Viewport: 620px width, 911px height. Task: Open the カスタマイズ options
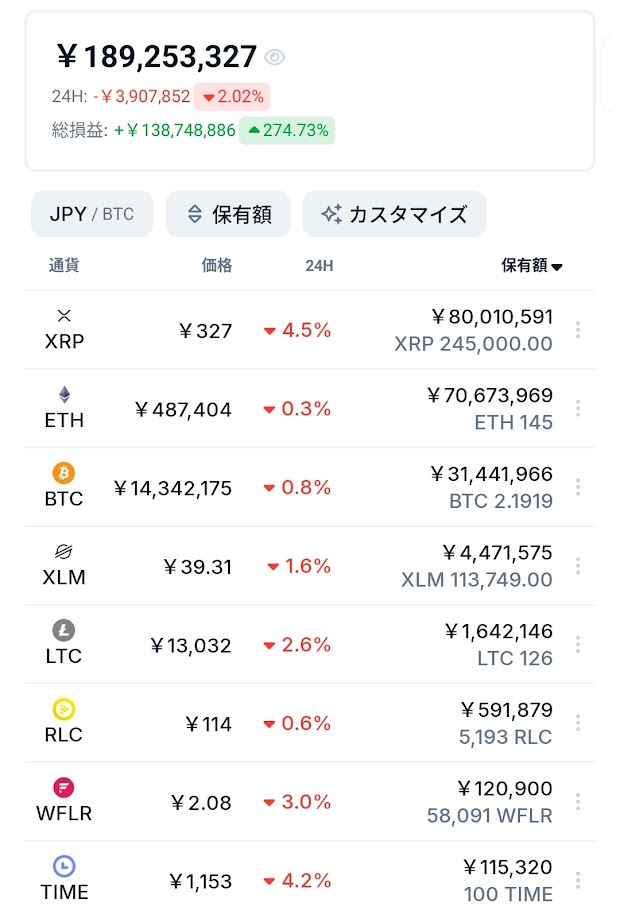pos(394,214)
